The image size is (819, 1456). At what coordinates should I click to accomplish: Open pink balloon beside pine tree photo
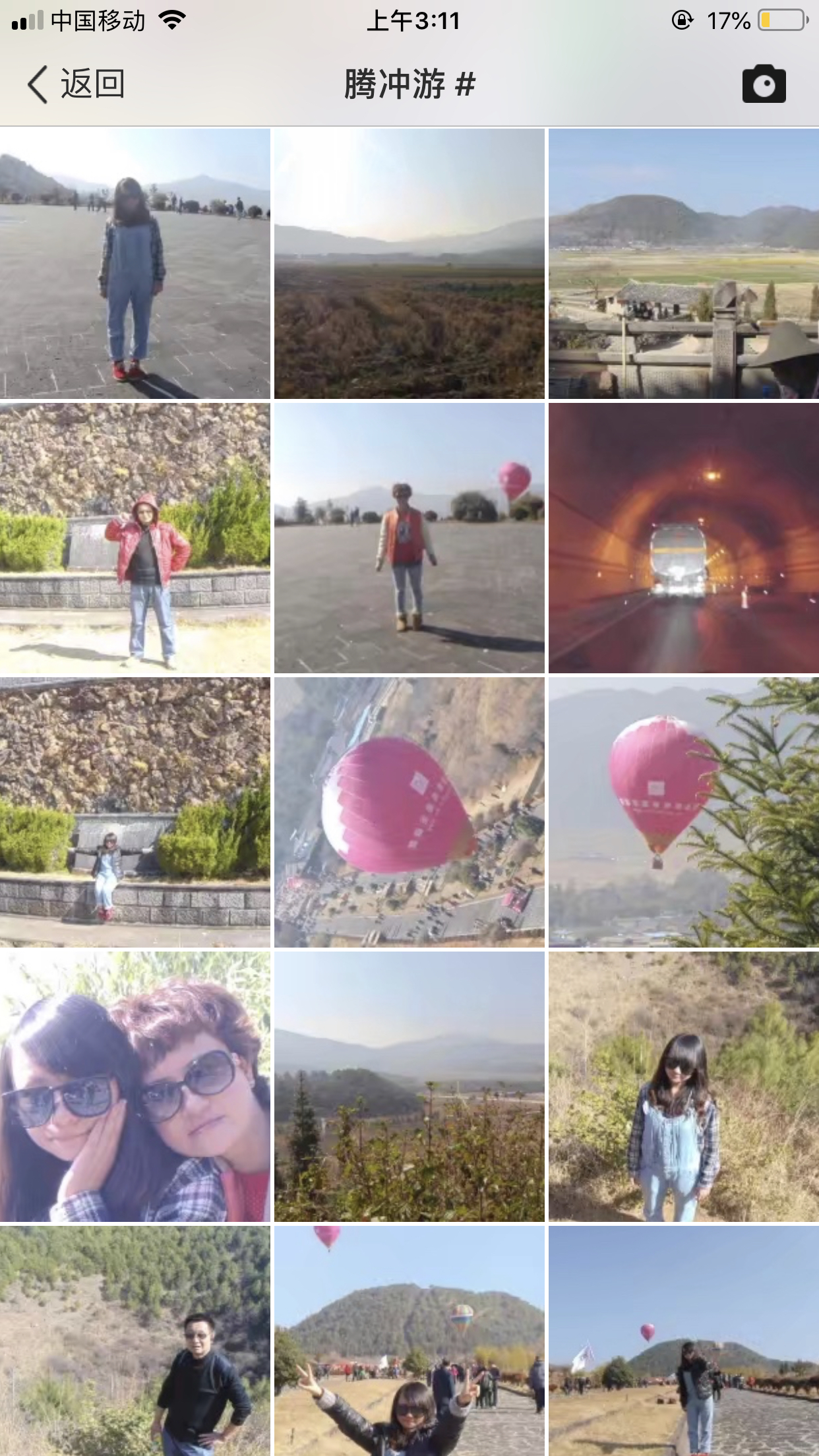[x=683, y=812]
